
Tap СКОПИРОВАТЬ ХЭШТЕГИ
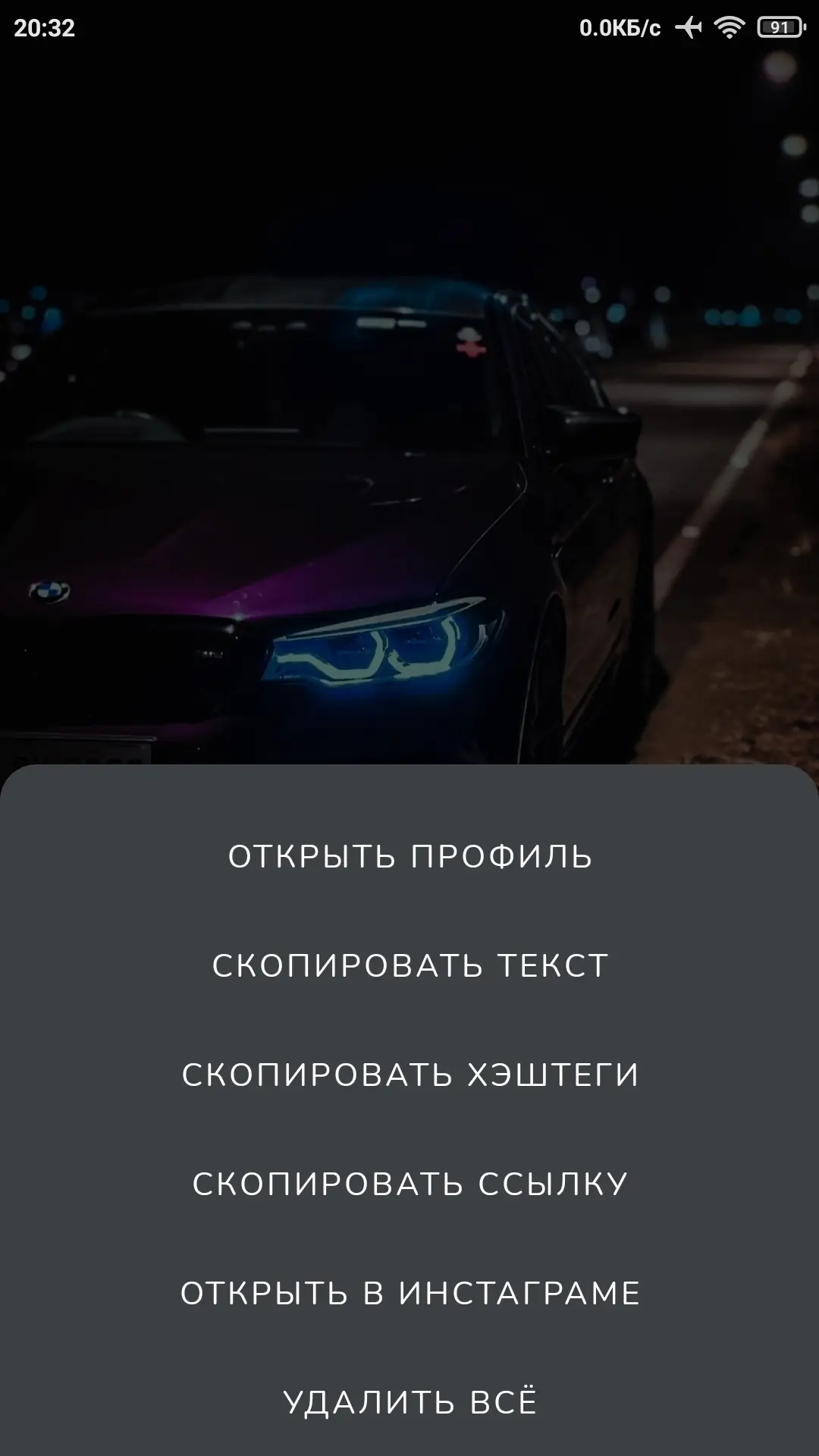pyautogui.click(x=409, y=1075)
